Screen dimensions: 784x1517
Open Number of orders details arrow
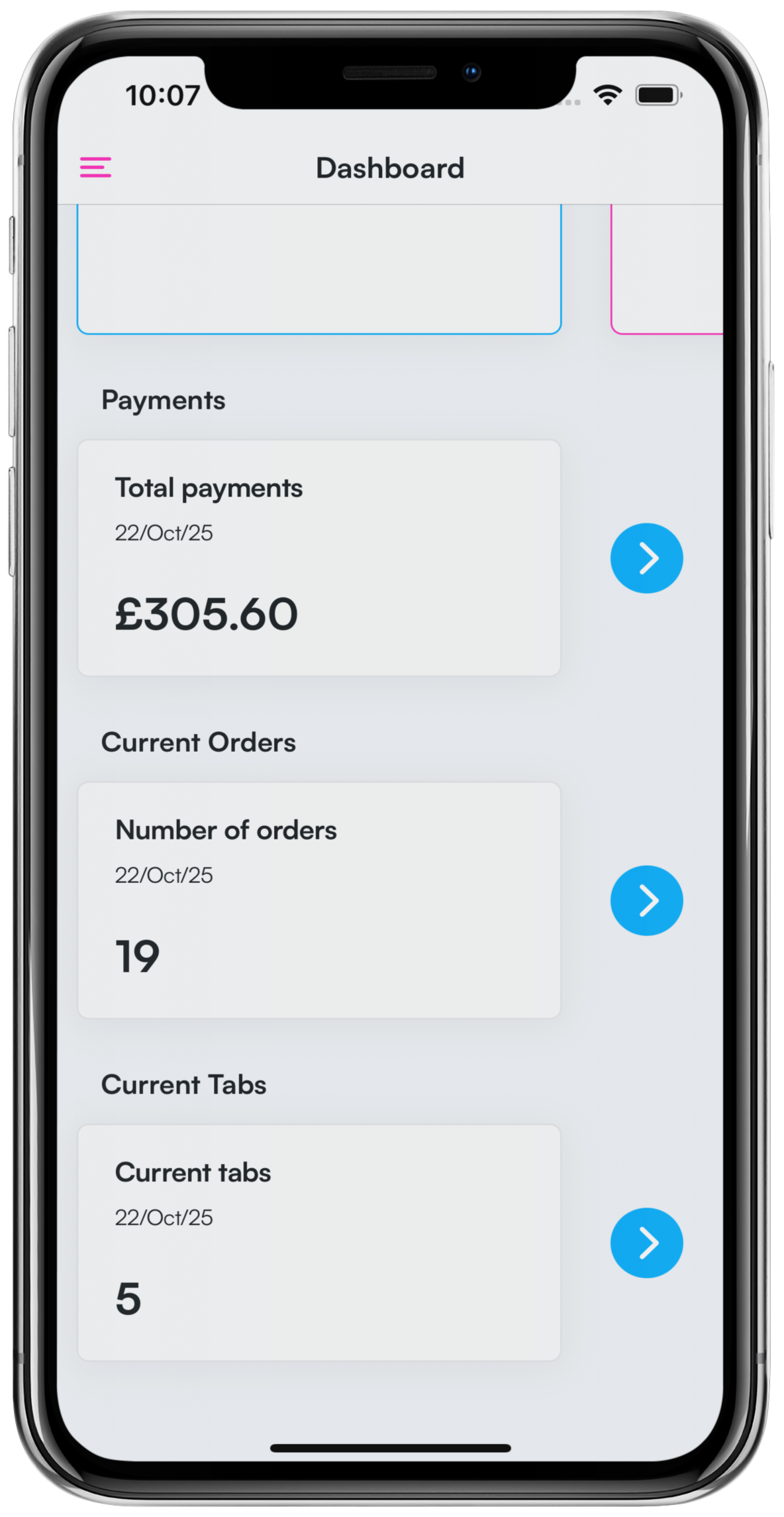click(x=646, y=900)
